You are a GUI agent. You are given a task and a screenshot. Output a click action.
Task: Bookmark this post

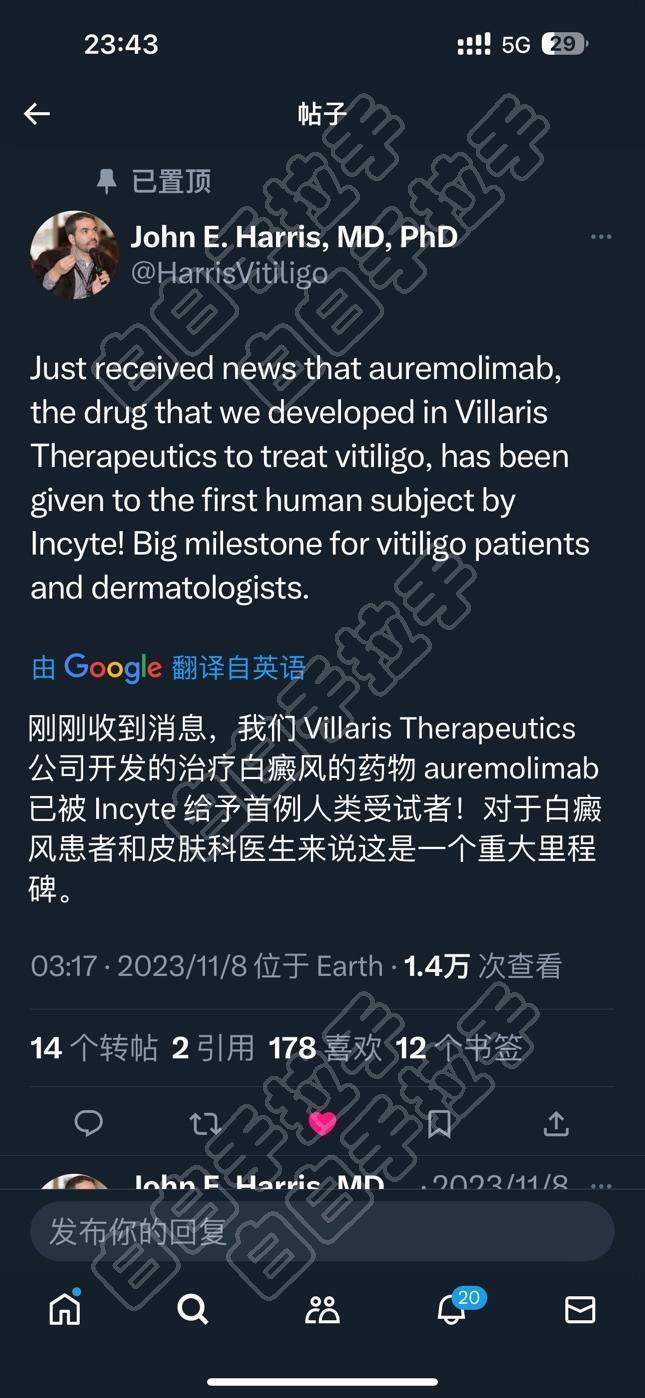pyautogui.click(x=439, y=1124)
